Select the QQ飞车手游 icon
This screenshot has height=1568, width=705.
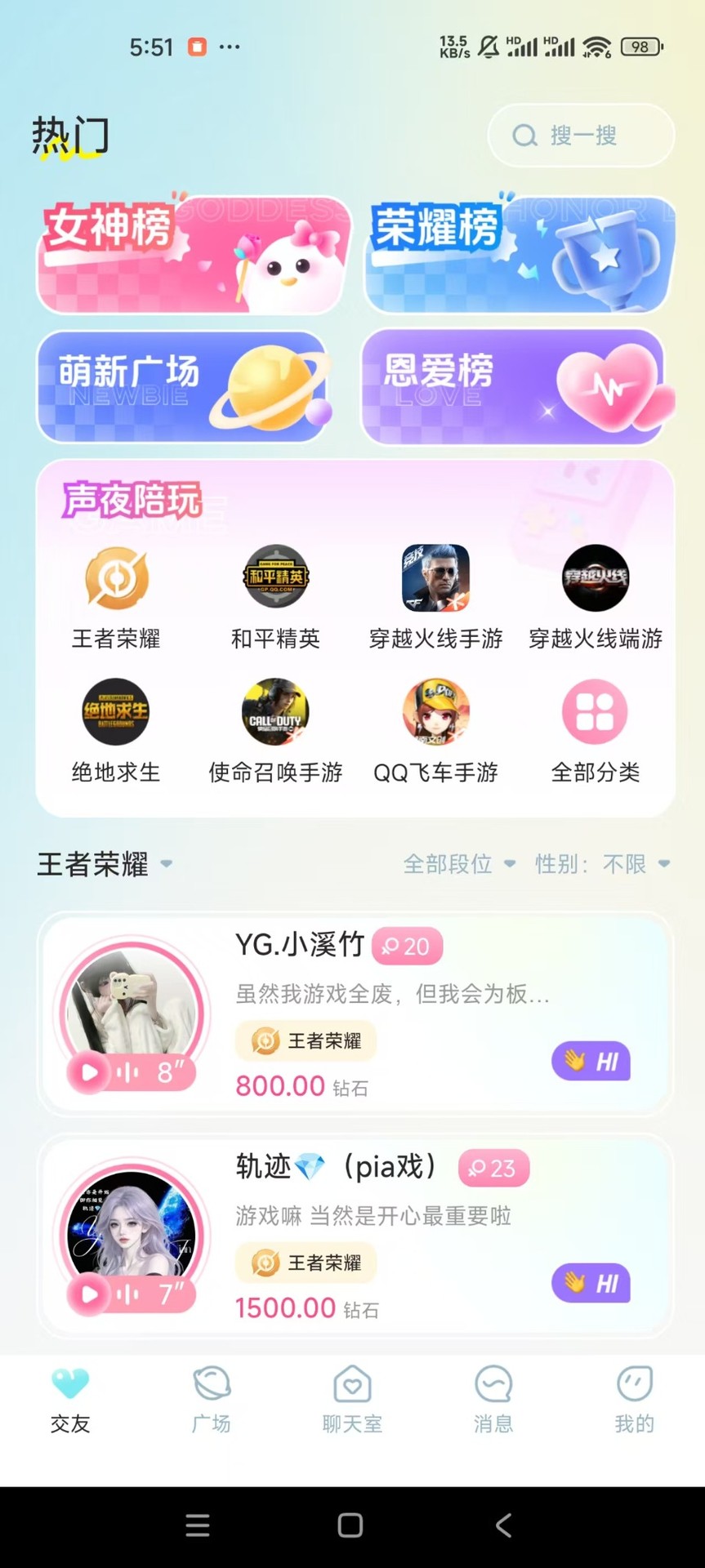[x=435, y=711]
